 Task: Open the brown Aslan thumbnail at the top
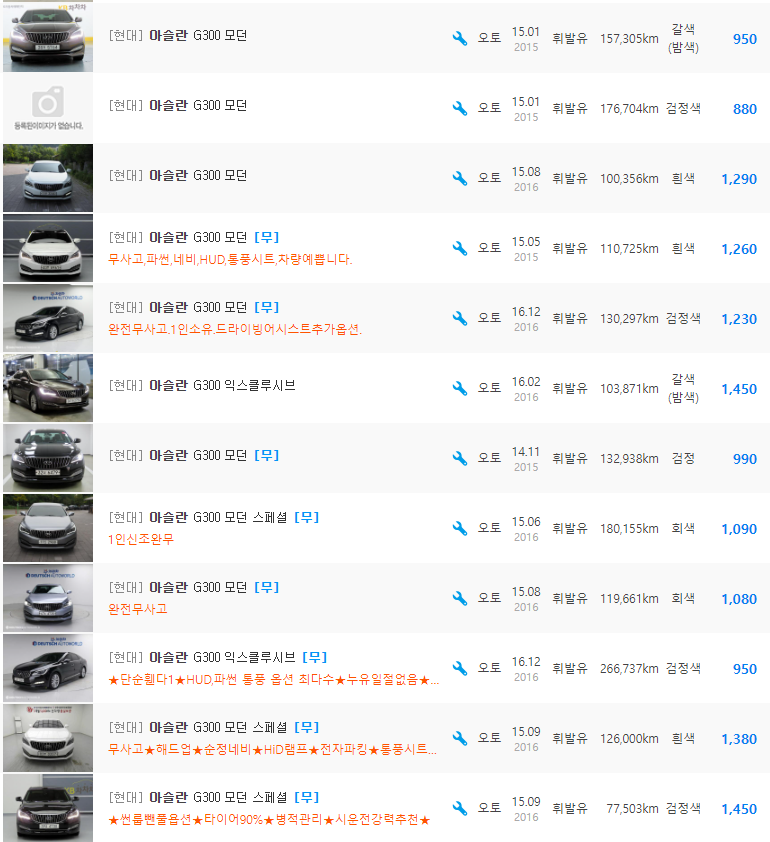pos(47,37)
